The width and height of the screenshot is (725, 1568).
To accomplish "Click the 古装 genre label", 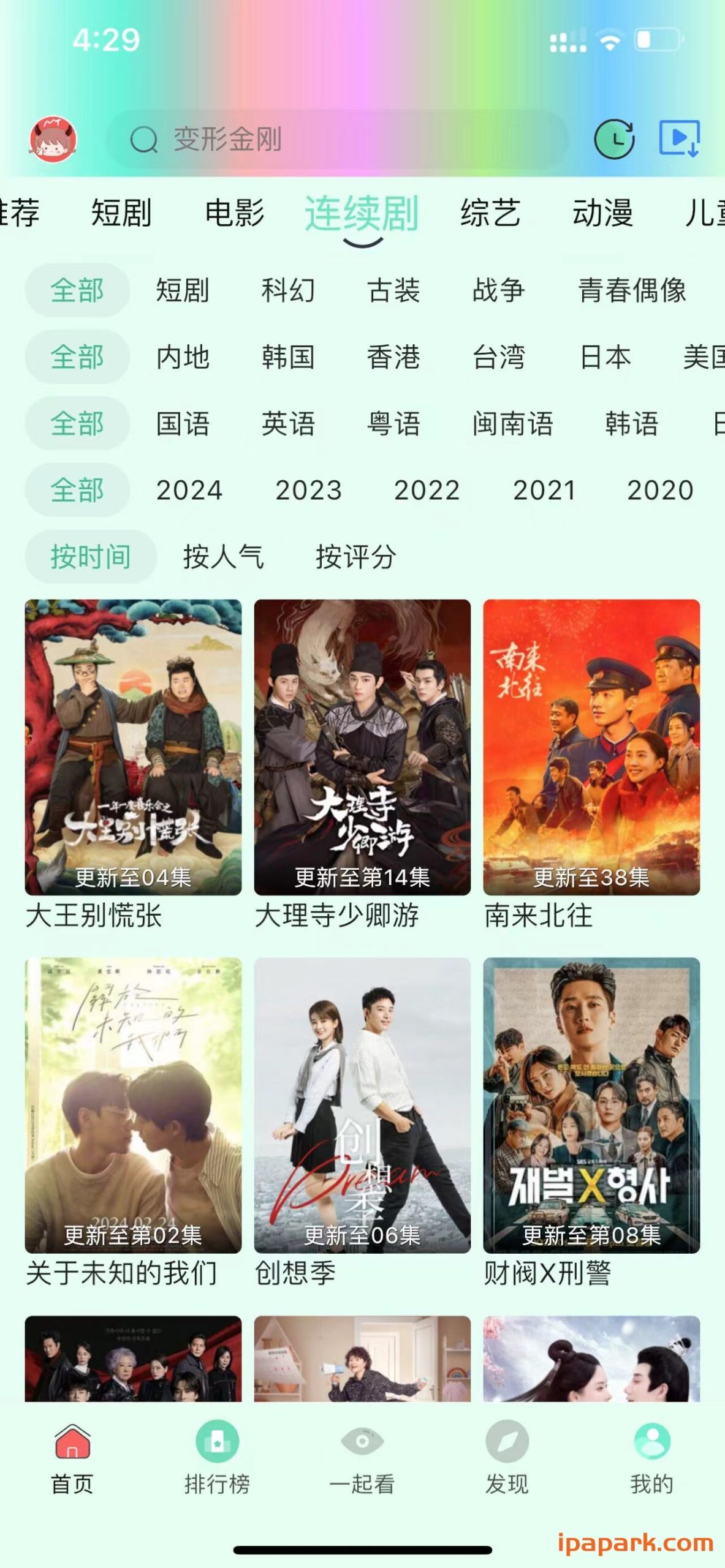I will pos(393,292).
